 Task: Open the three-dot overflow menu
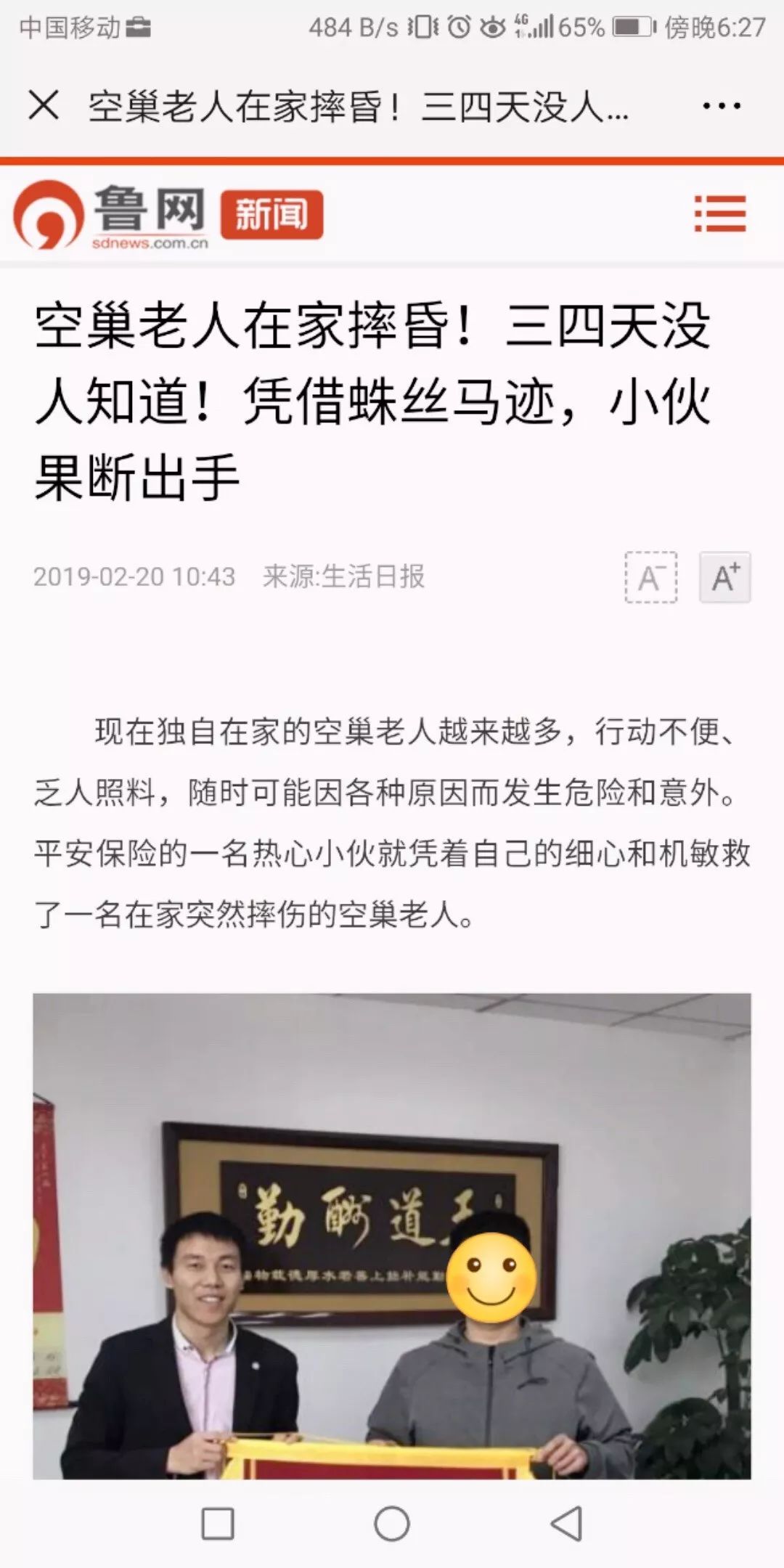tap(721, 106)
